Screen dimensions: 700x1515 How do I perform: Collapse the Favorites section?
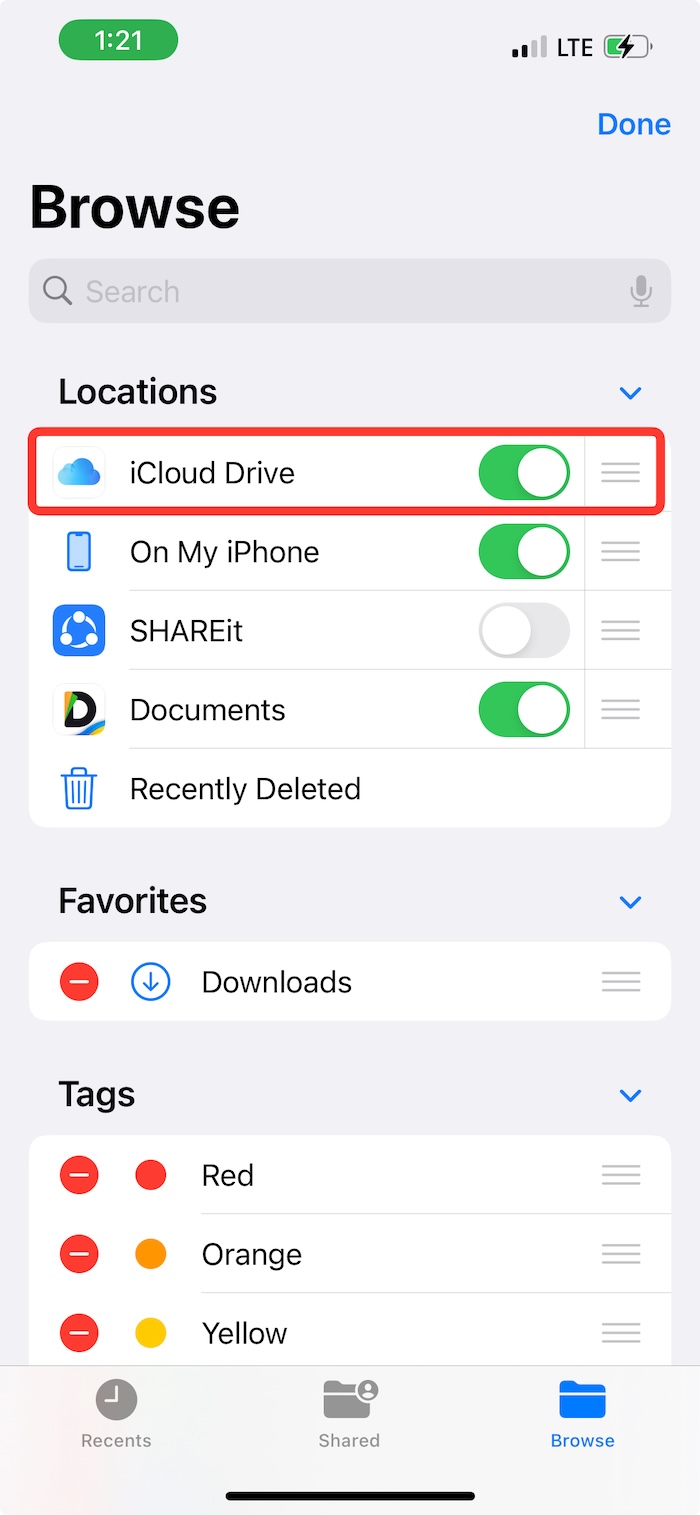[630, 902]
